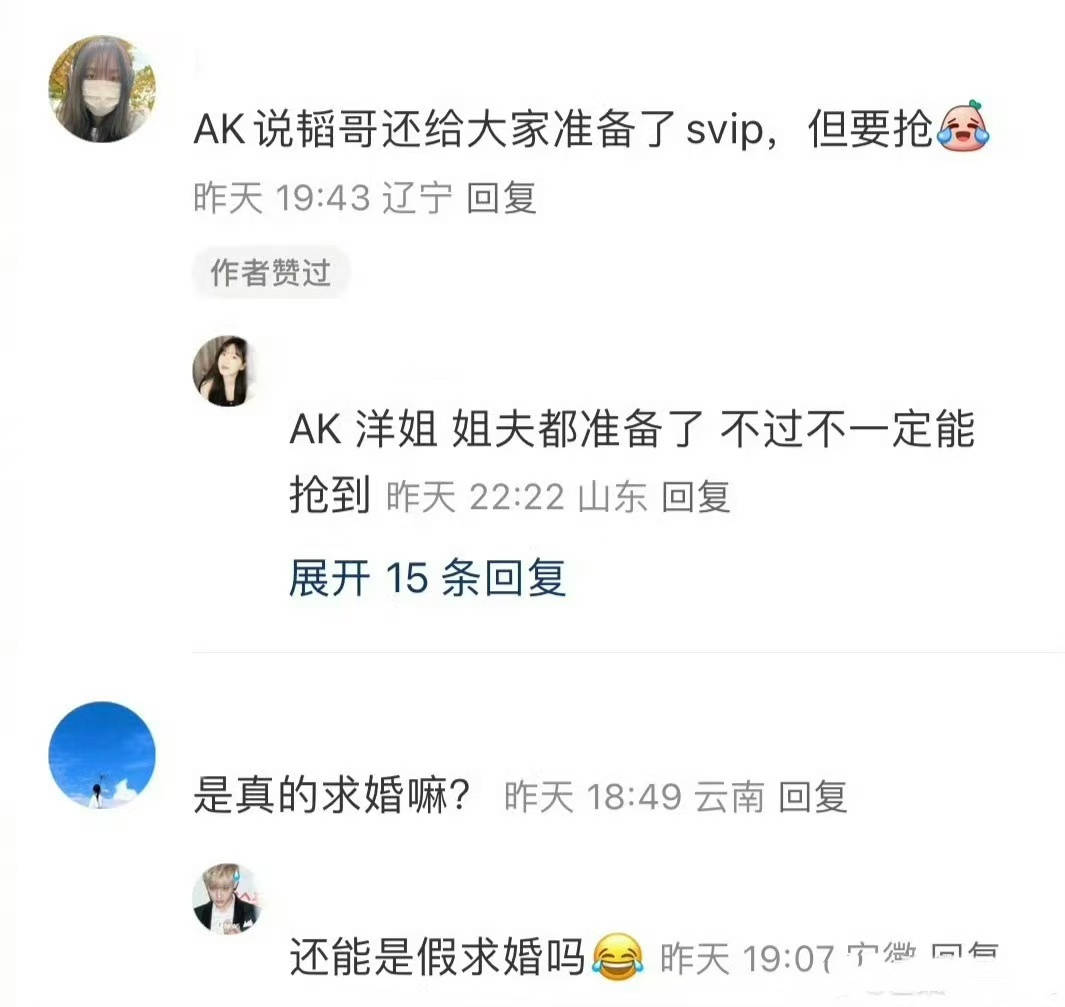Open the blue sky avatar profile
The height and width of the screenshot is (1007, 1065).
[102, 755]
